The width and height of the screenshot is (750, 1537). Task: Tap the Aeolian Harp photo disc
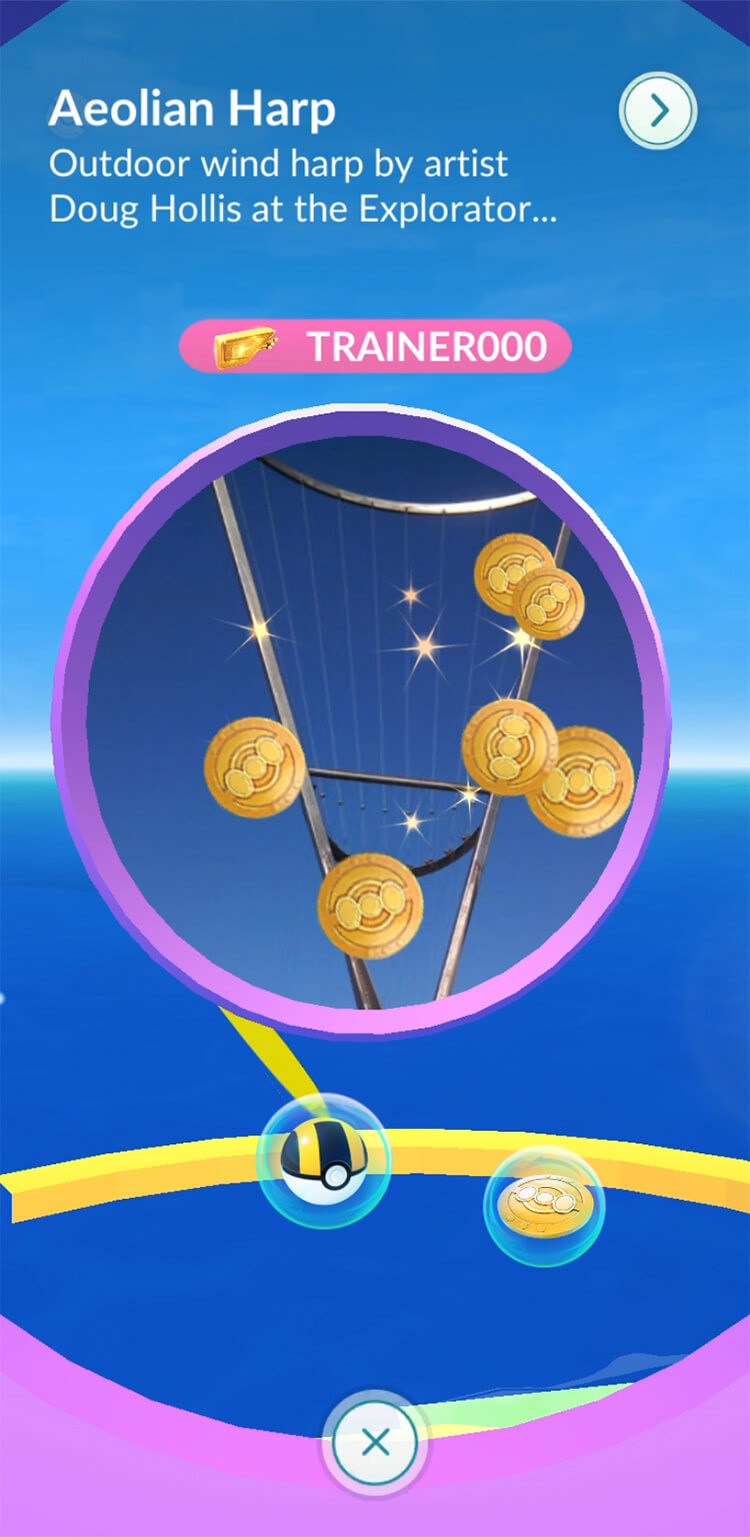tap(361, 722)
